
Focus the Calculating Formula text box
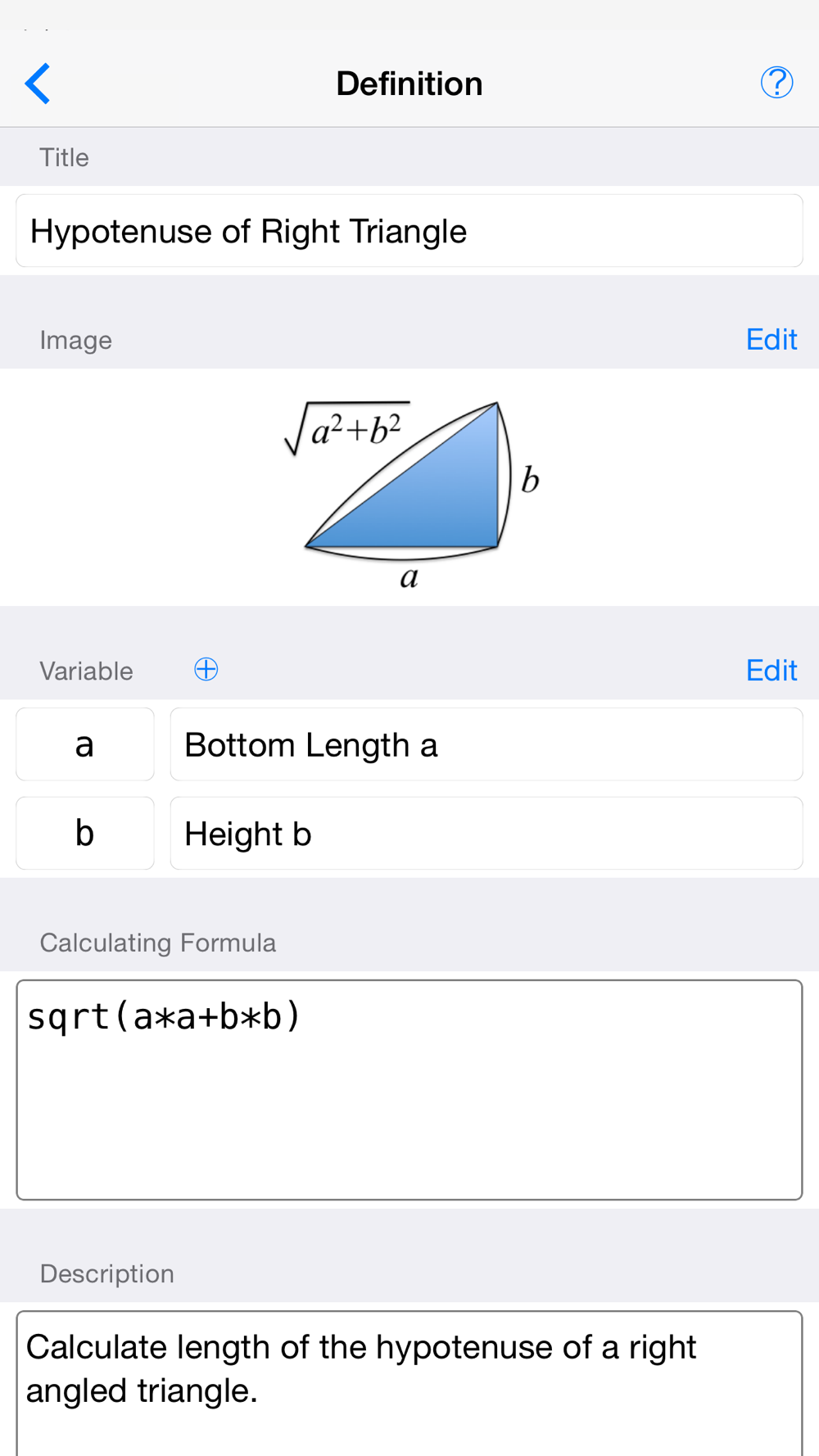[409, 1090]
